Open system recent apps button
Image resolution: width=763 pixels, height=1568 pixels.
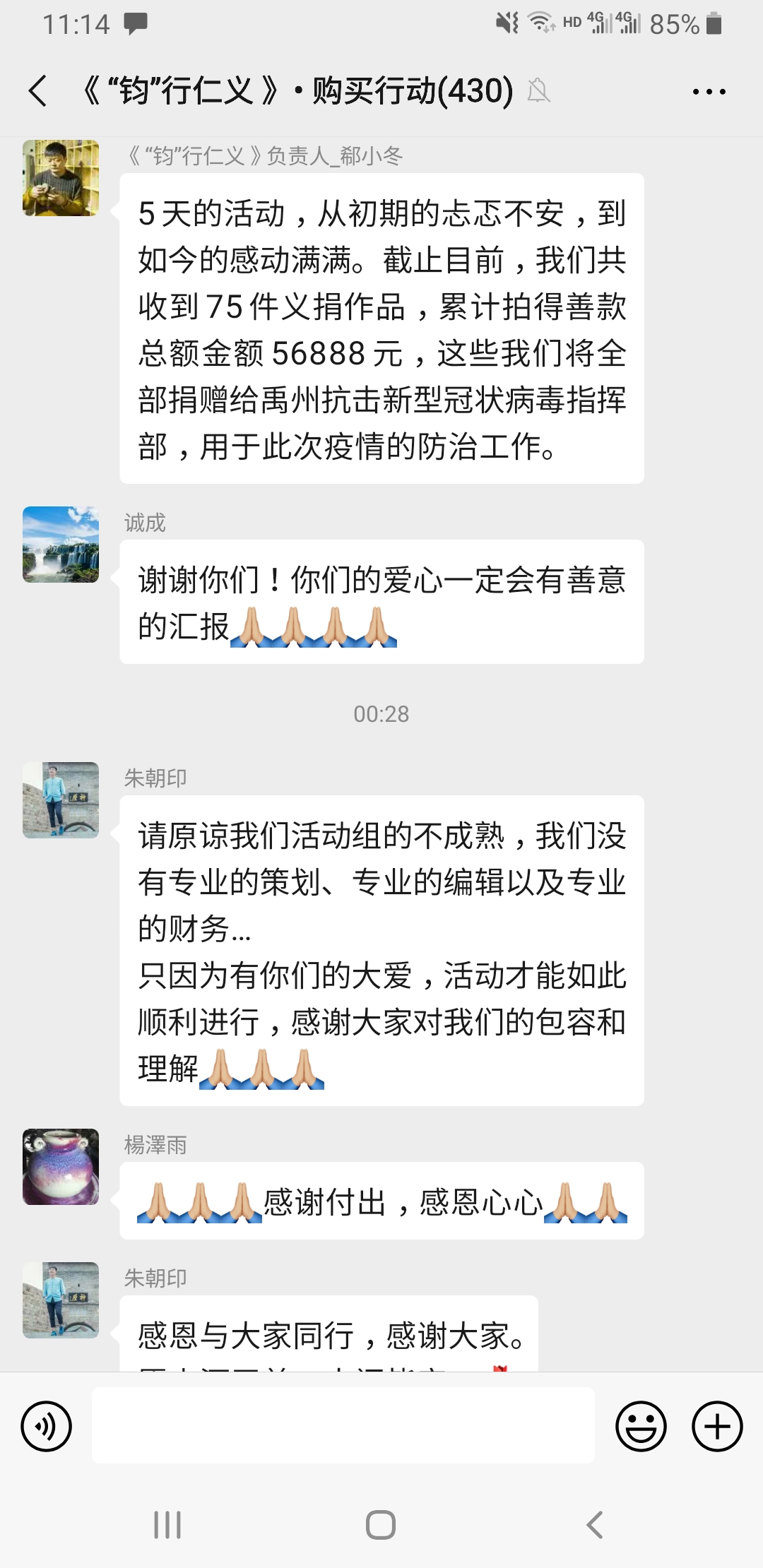coord(167,1525)
